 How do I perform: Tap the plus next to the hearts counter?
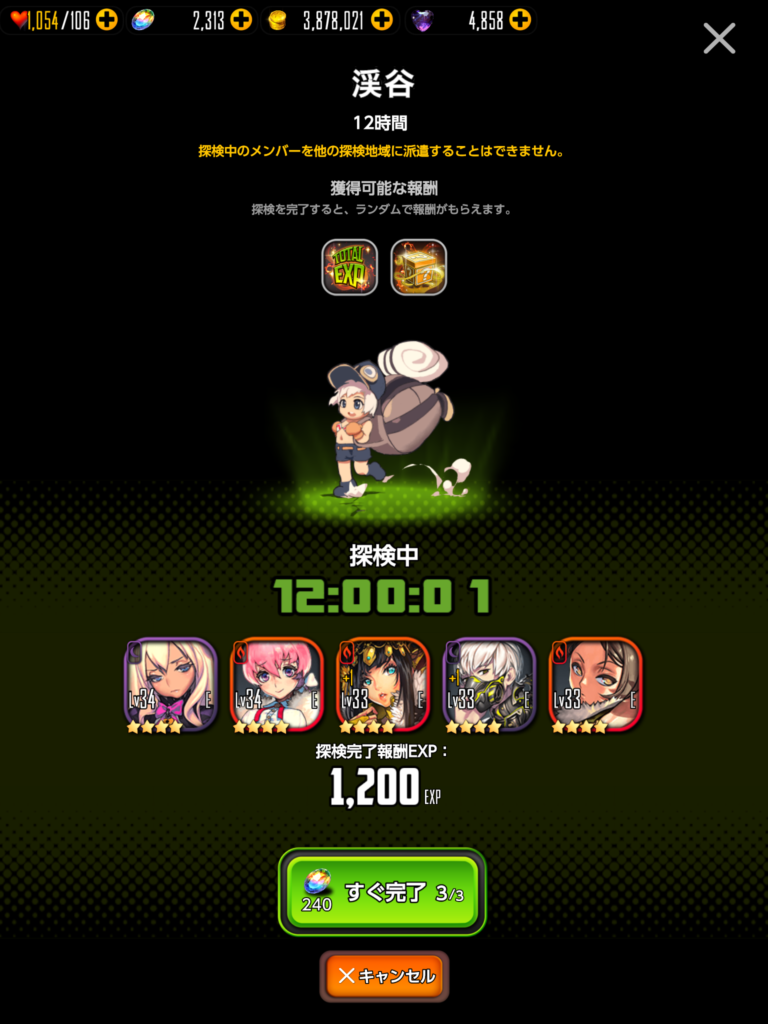[x=107, y=20]
